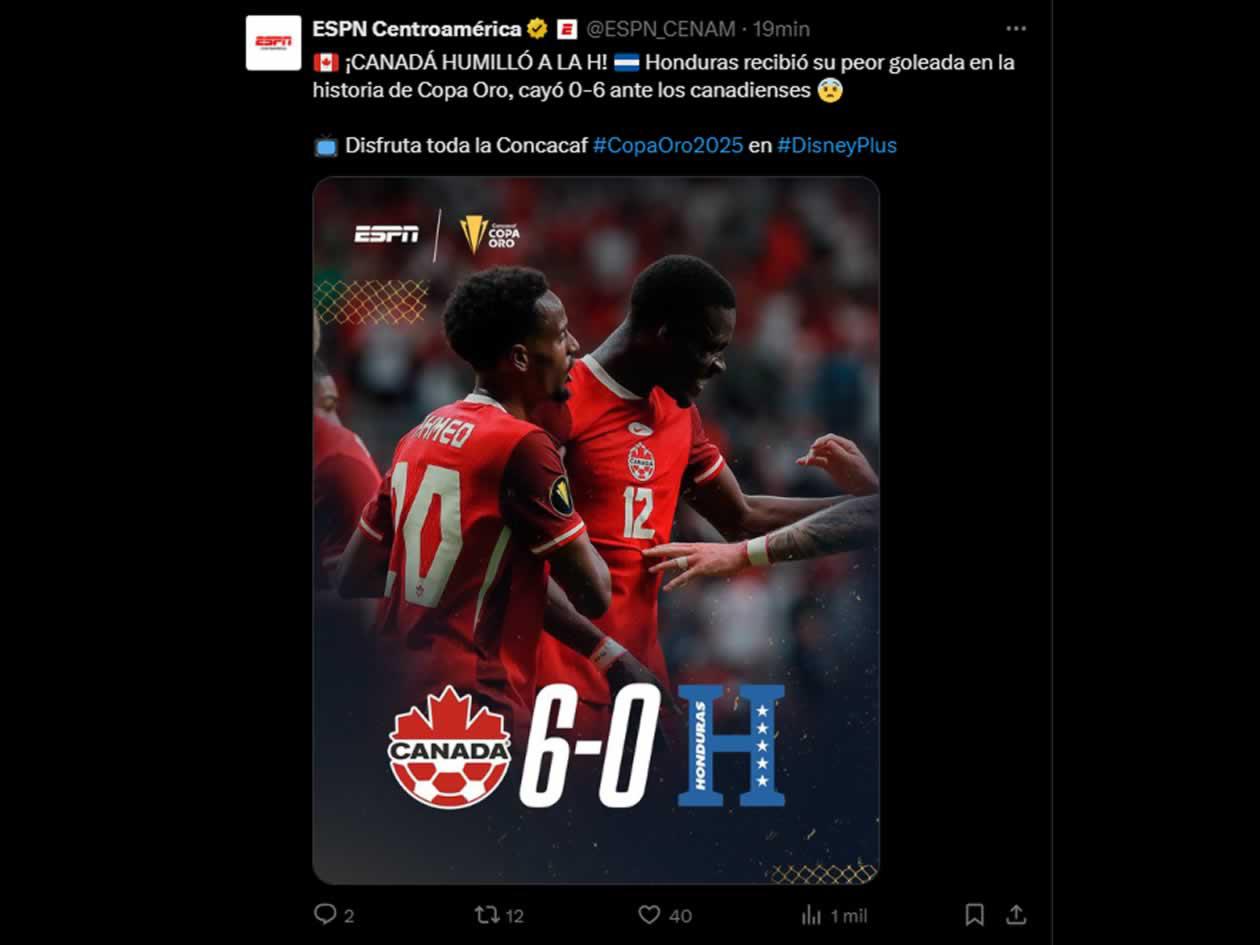Bookmark this tweet

[x=974, y=914]
